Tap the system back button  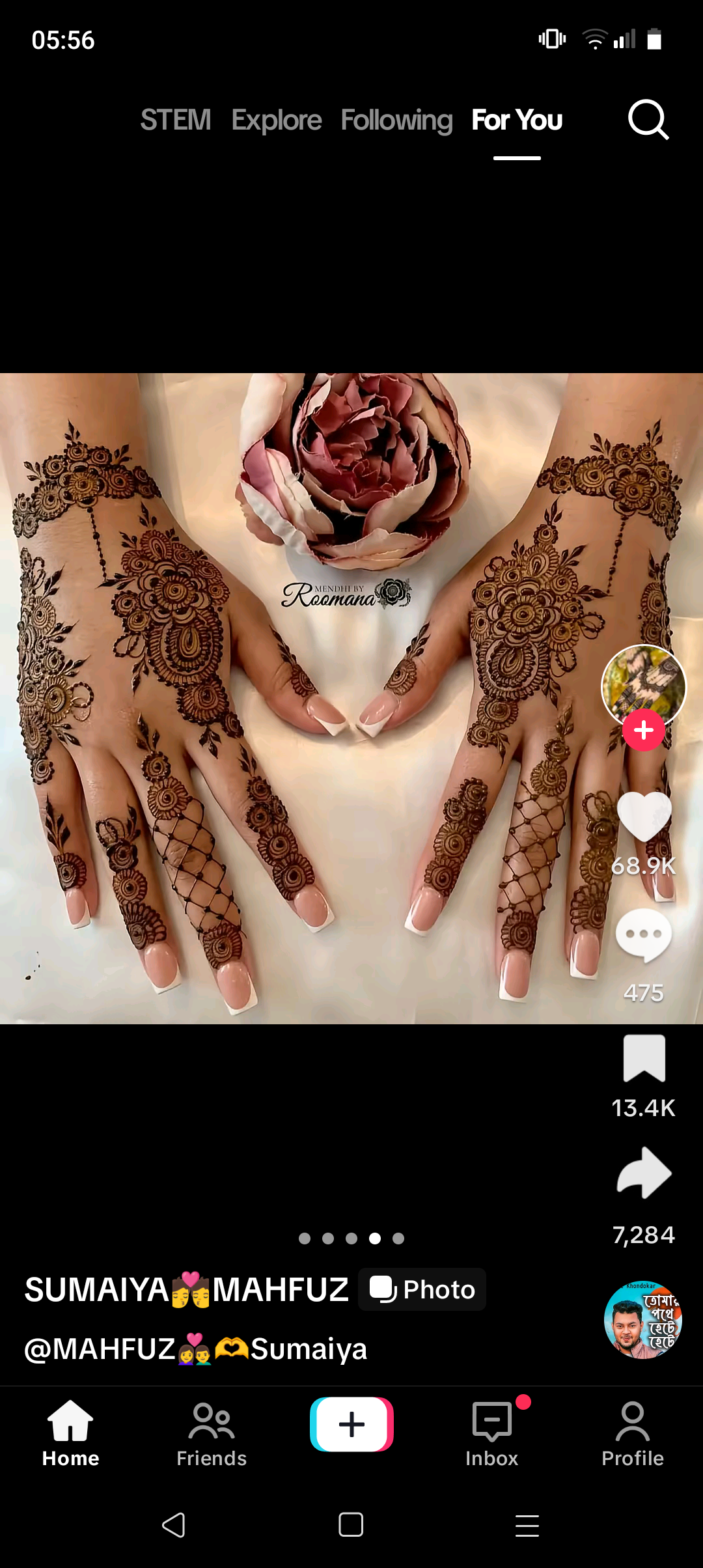point(174,1525)
